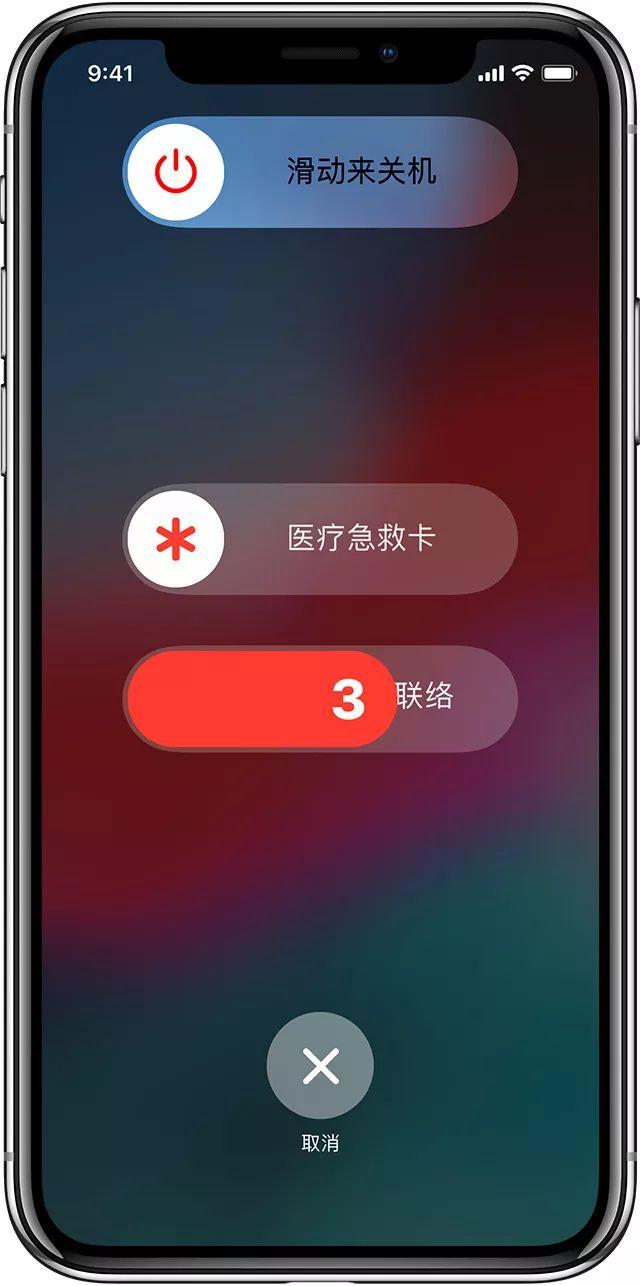This screenshot has width=640, height=1286.
Task: Tap the cancel X button
Action: coord(320,1066)
